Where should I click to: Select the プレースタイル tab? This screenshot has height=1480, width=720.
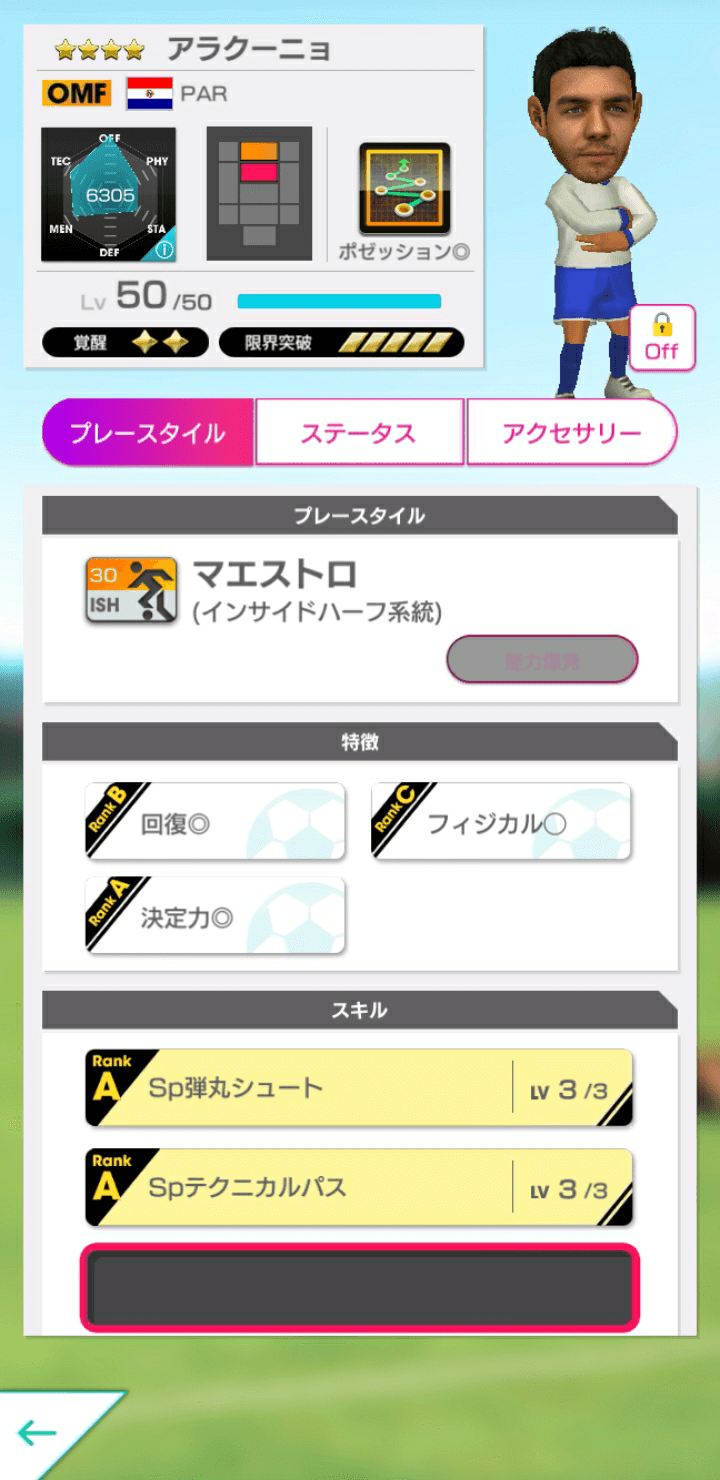(146, 431)
